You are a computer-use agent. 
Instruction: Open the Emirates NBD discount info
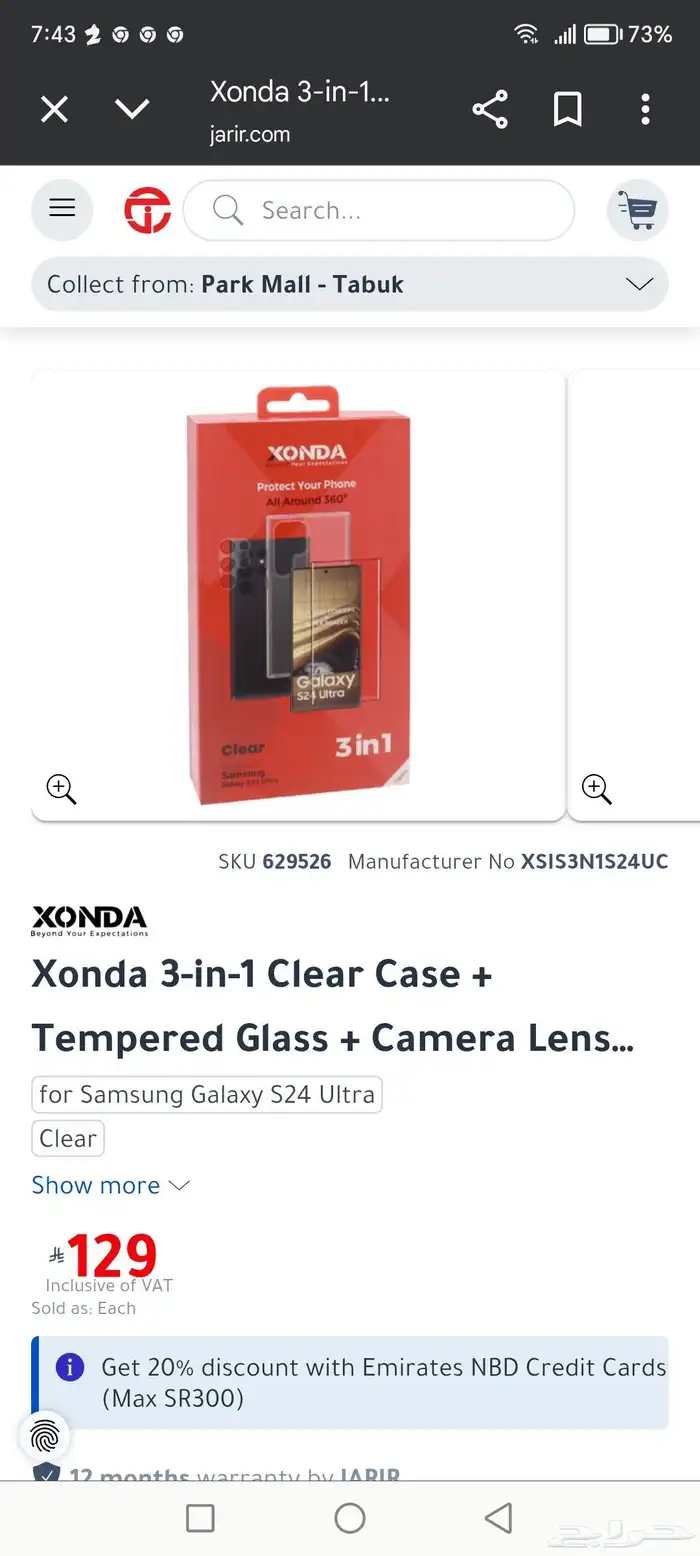pyautogui.click(x=350, y=1382)
